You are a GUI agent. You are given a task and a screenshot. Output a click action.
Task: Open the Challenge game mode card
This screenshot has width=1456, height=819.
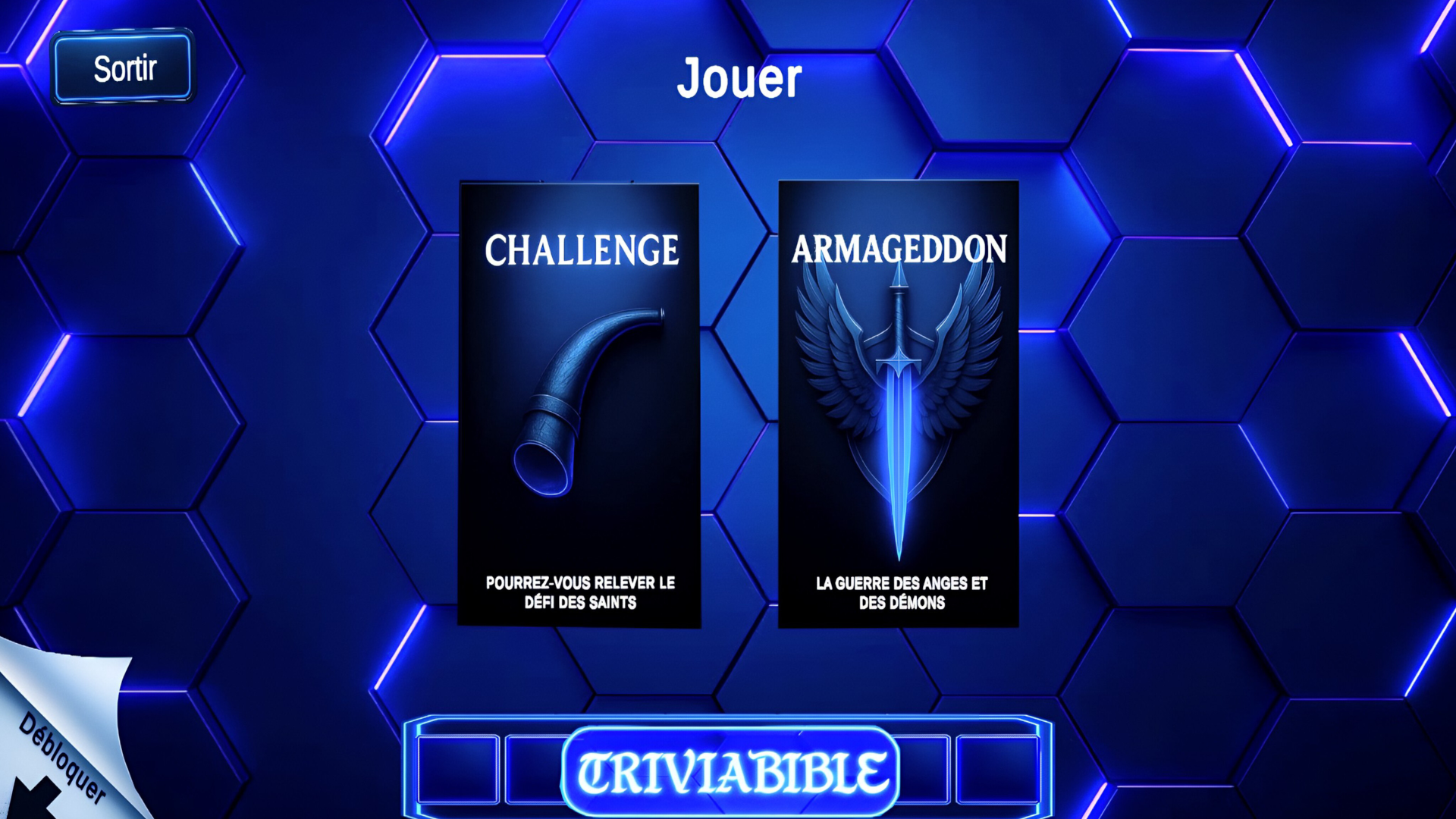click(579, 404)
